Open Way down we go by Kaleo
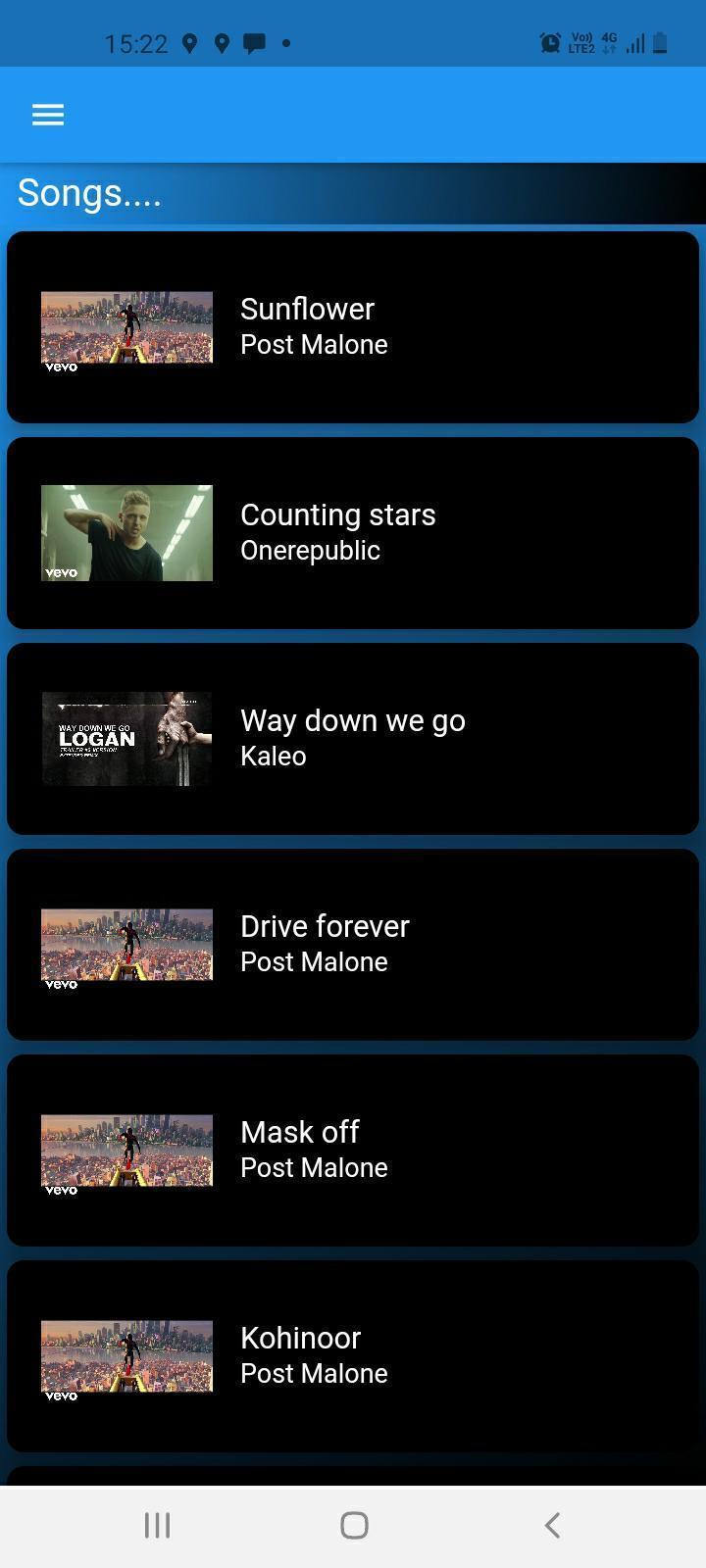The width and height of the screenshot is (706, 1568). pos(353,738)
